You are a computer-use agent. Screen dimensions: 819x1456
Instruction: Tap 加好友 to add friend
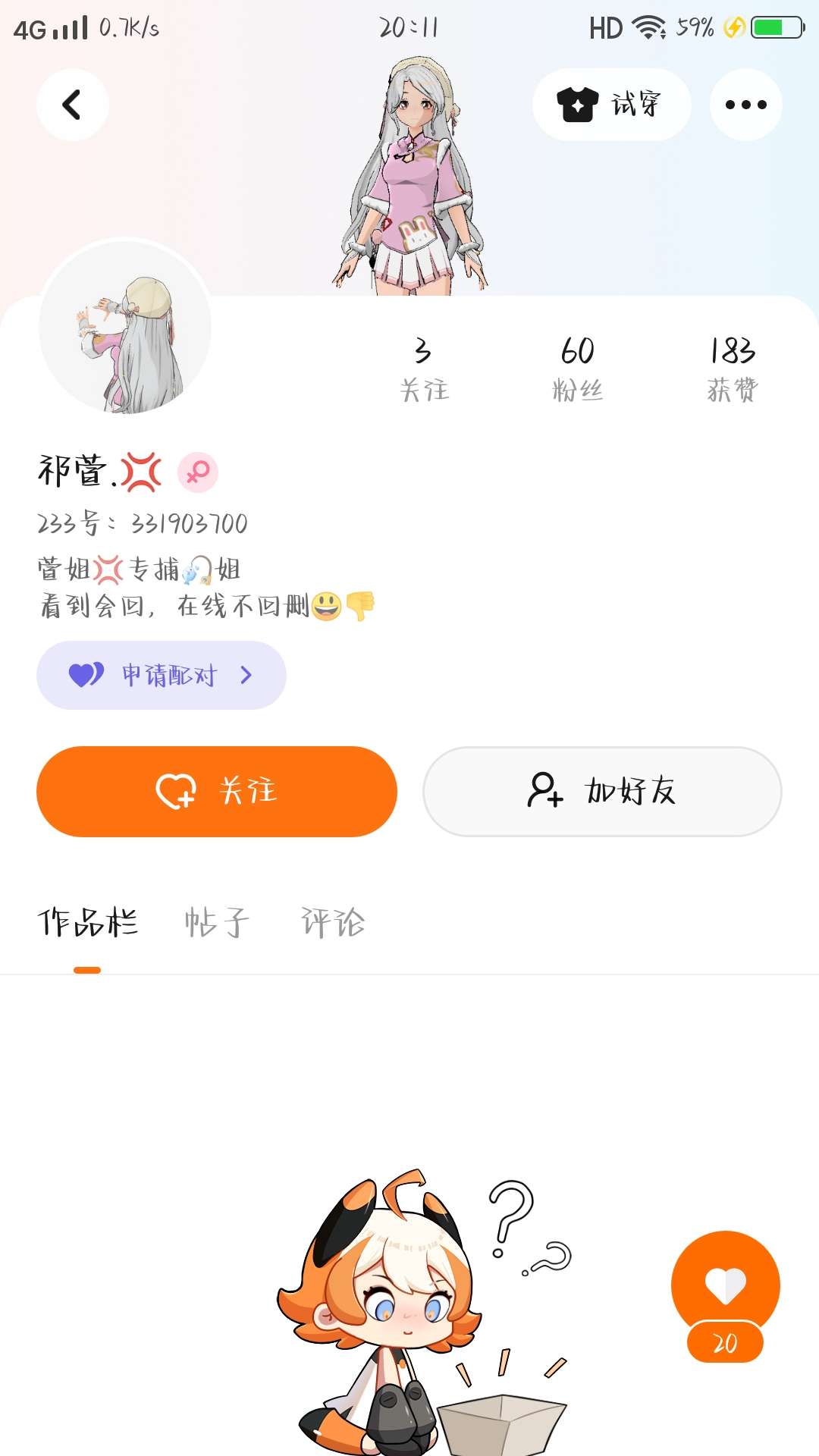(602, 791)
